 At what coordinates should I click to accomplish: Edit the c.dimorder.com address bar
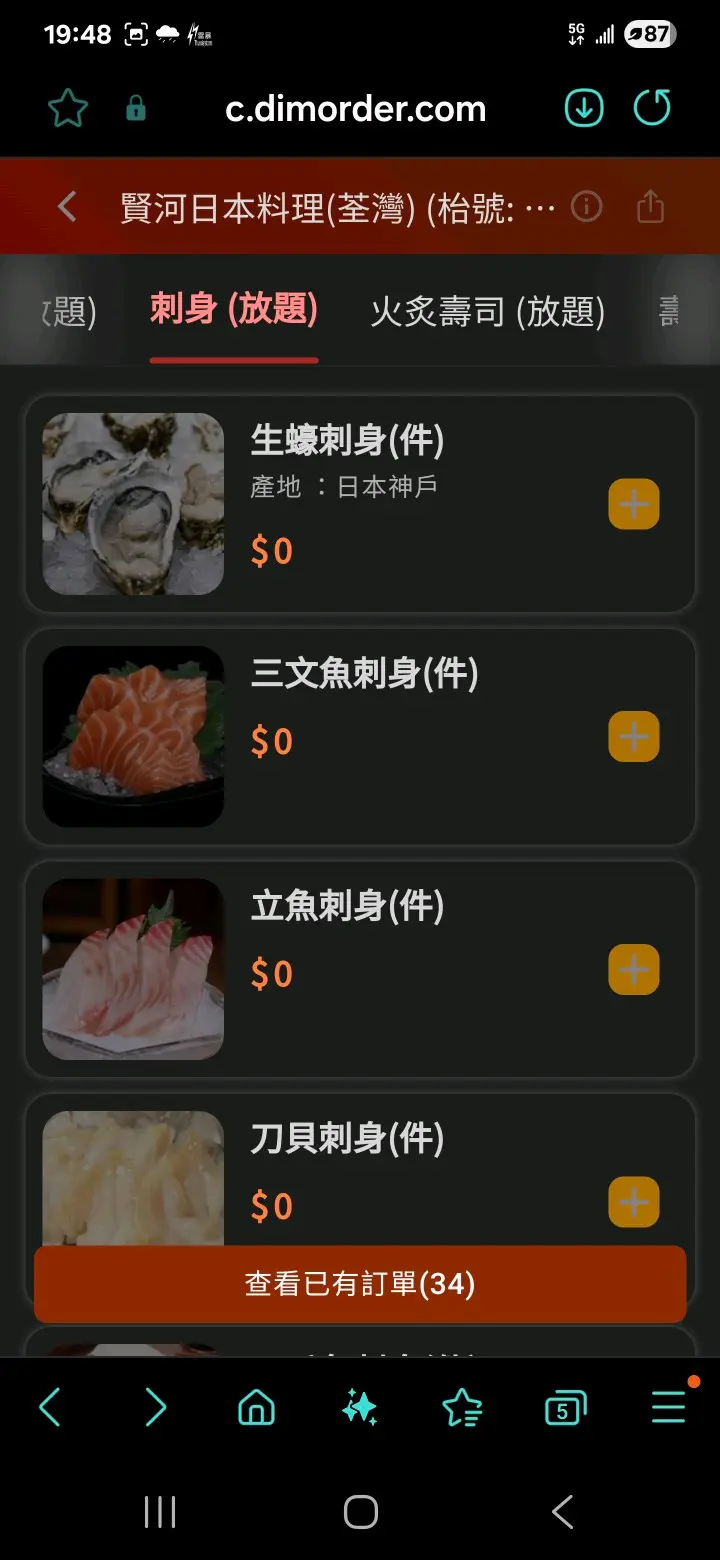tap(355, 109)
